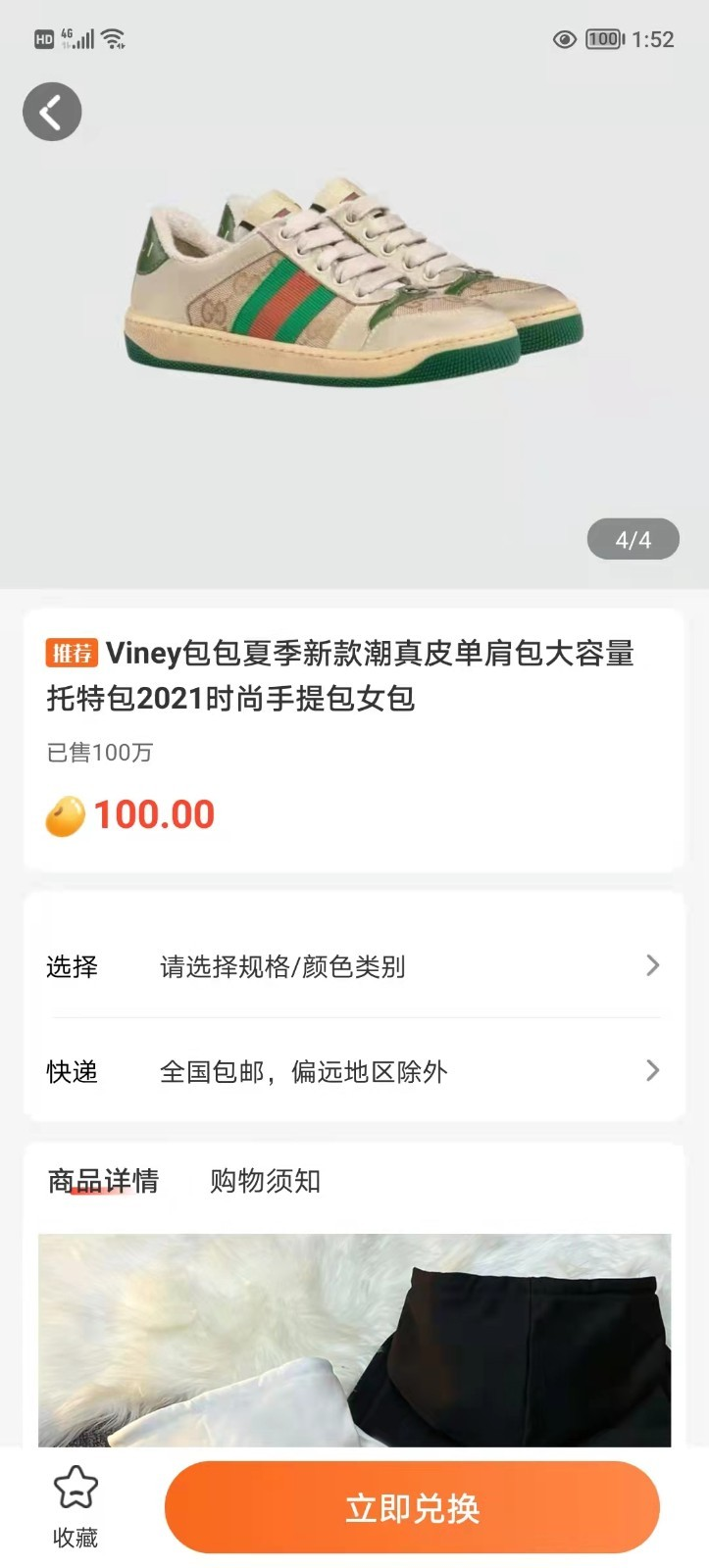709x1568 pixels.
Task: Tap the back arrow to return
Action: 52,111
